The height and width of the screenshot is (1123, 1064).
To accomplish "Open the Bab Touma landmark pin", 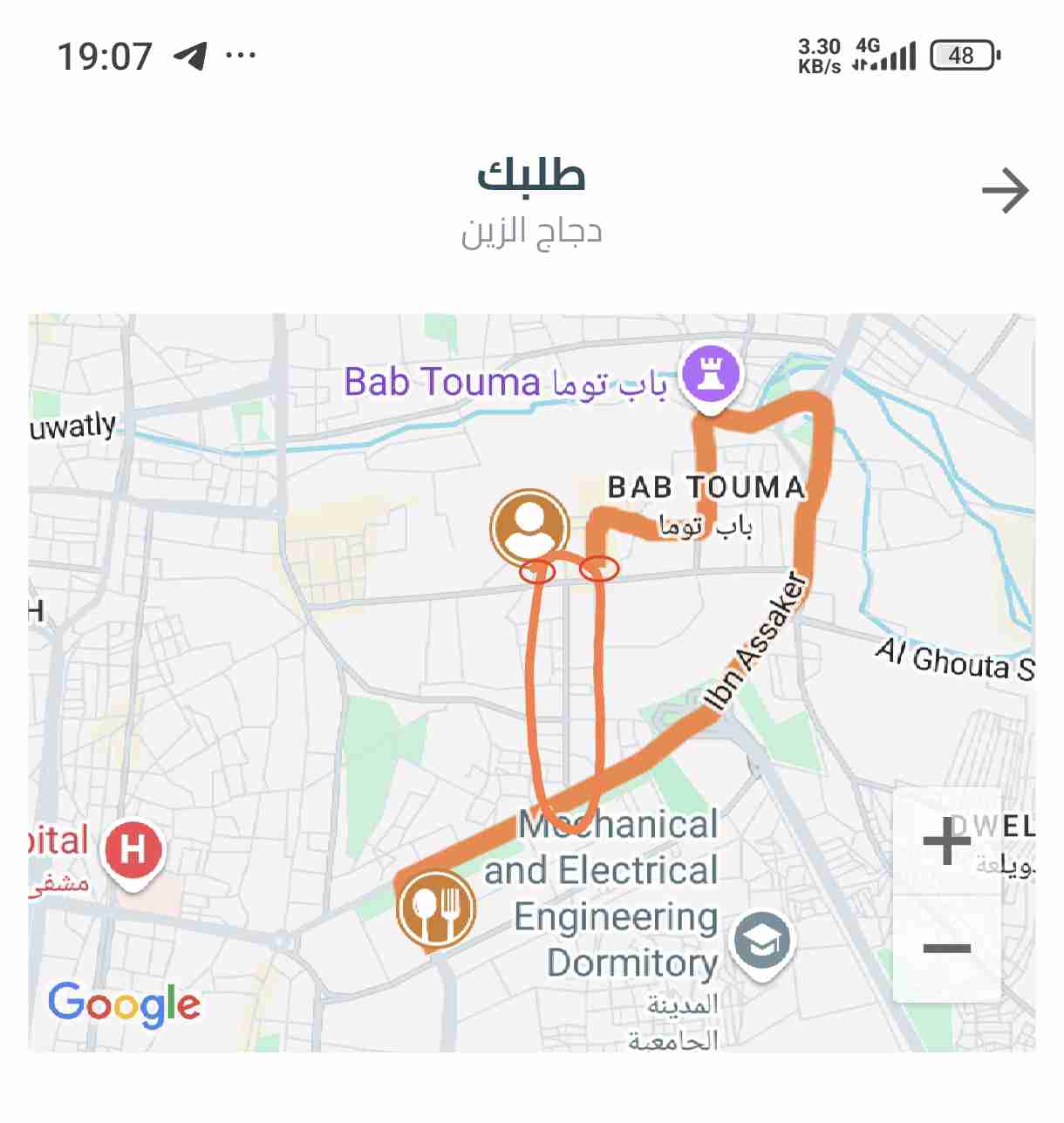I will click(711, 376).
